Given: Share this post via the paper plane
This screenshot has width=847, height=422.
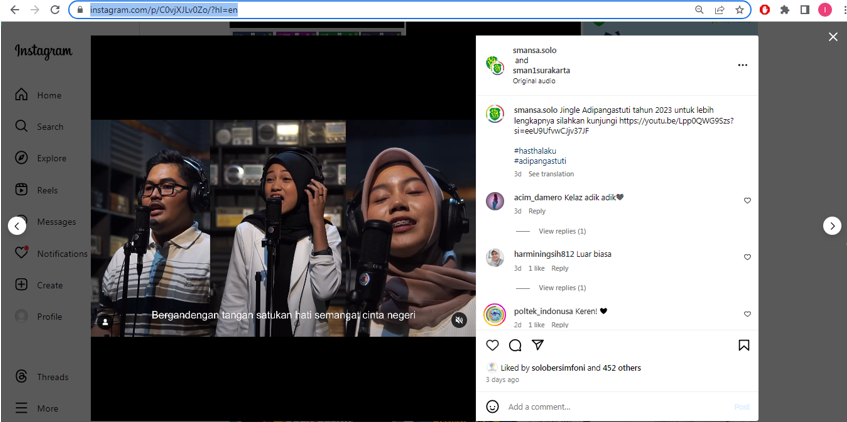Looking at the screenshot, I should (538, 345).
